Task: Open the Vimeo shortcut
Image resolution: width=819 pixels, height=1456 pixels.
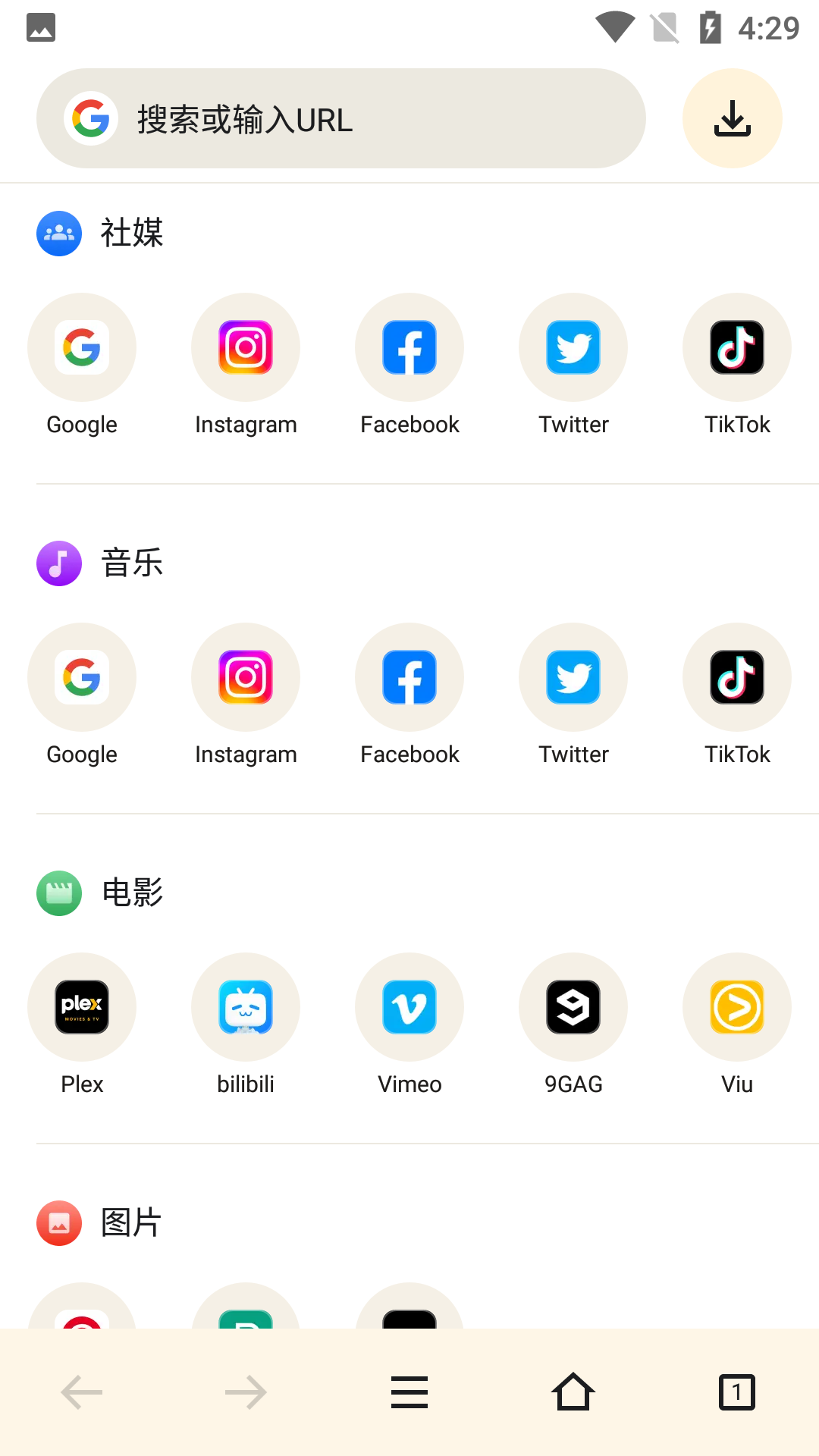Action: pyautogui.click(x=409, y=1006)
